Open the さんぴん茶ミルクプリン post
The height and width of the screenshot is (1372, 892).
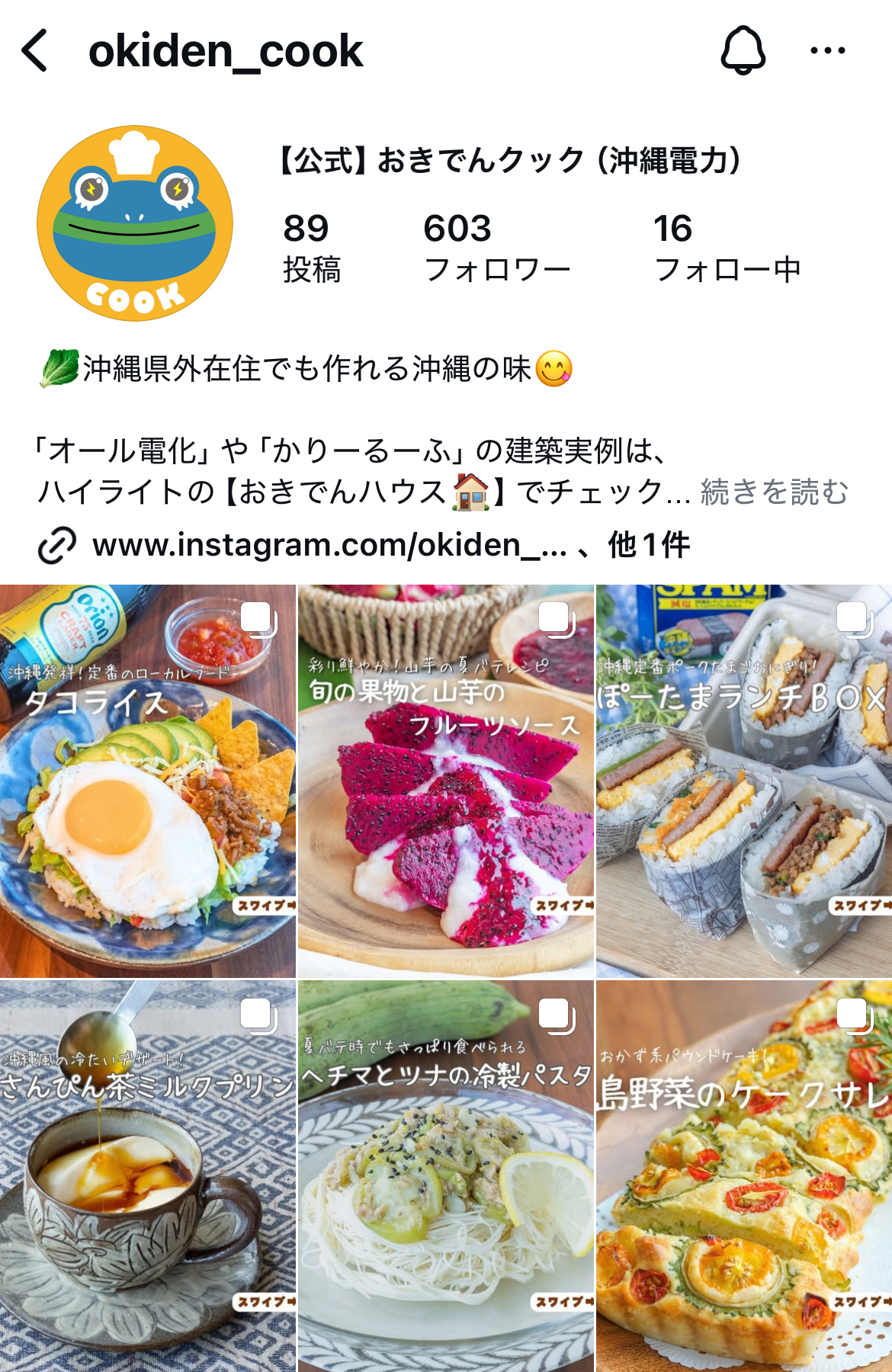(147, 1176)
